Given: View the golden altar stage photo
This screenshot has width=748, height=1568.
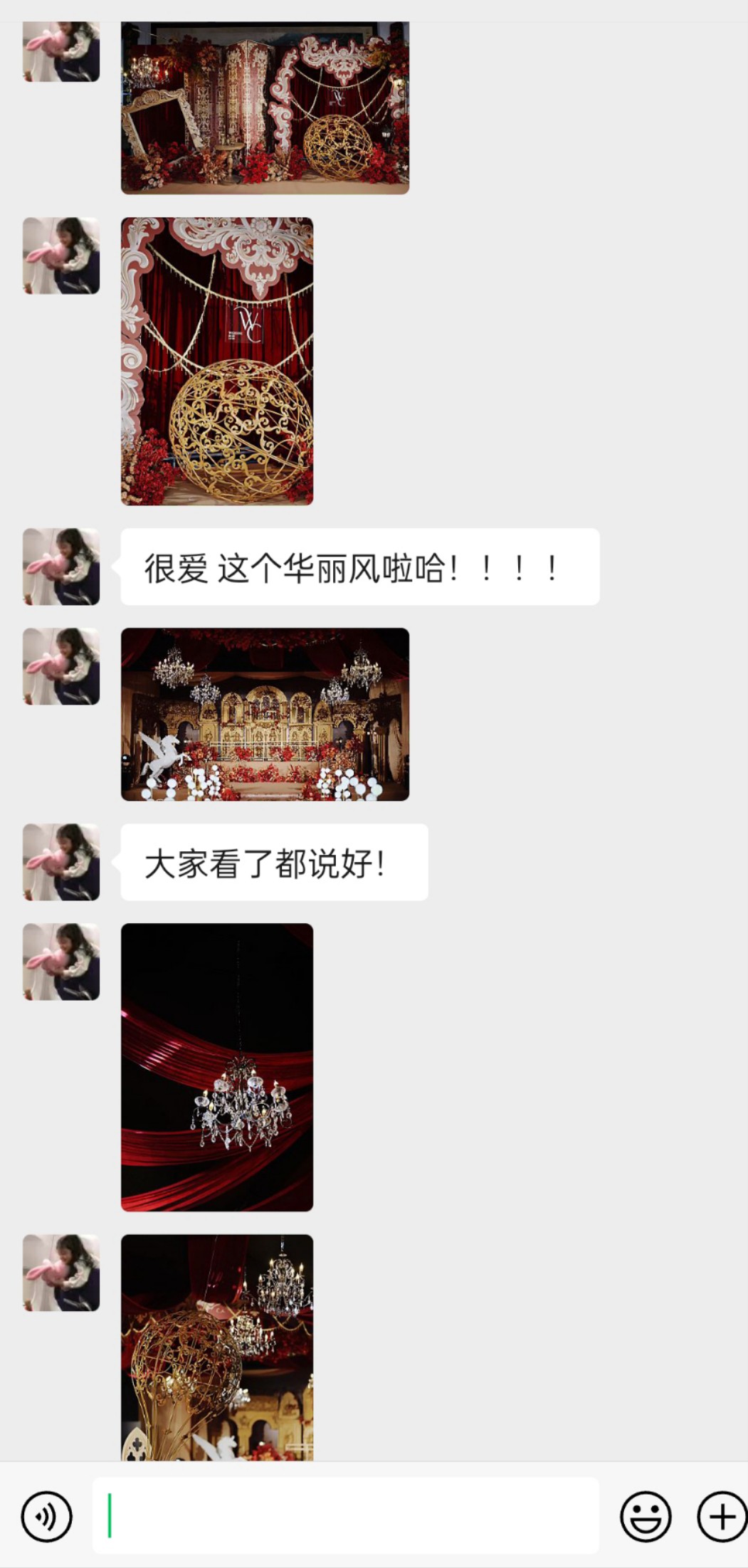Looking at the screenshot, I should (265, 715).
